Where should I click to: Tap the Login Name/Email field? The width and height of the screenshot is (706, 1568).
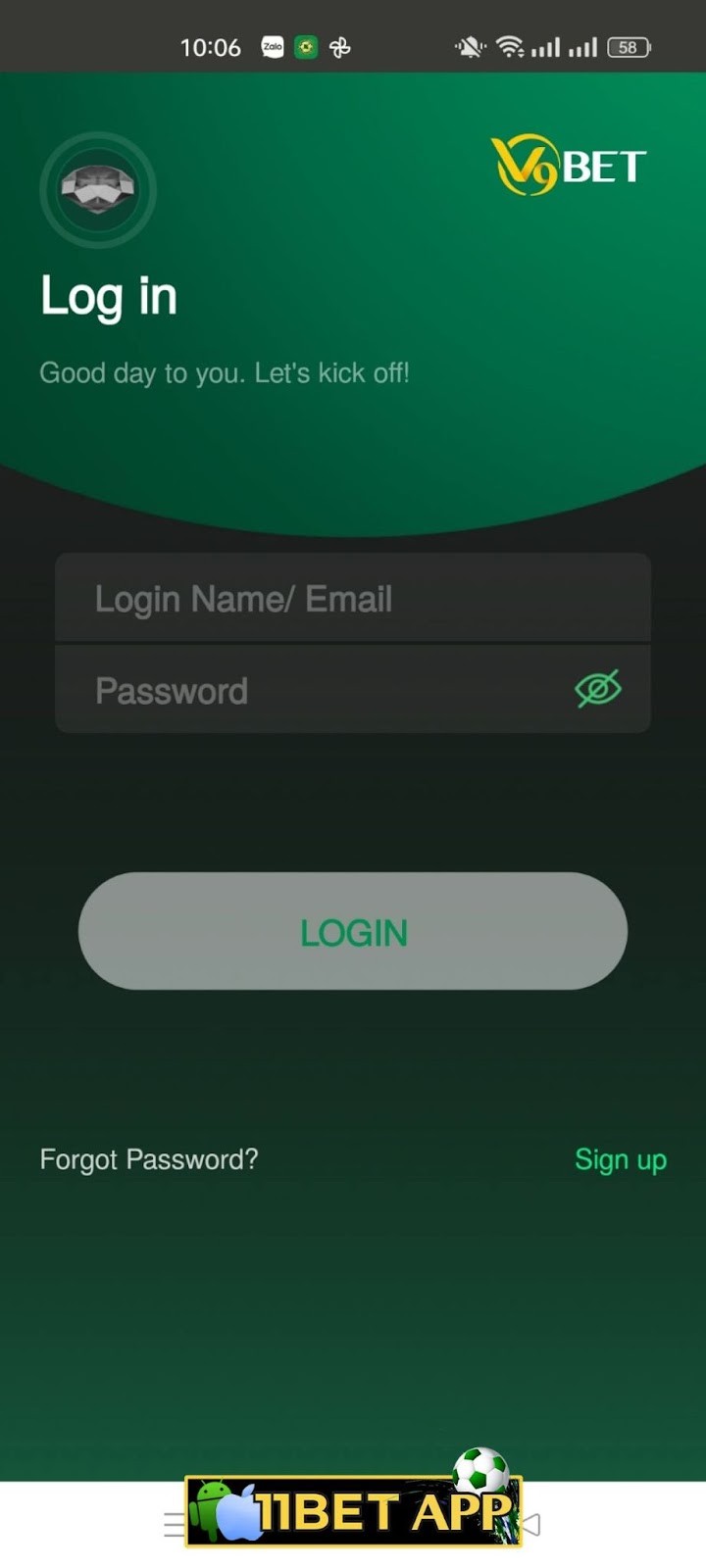click(353, 599)
